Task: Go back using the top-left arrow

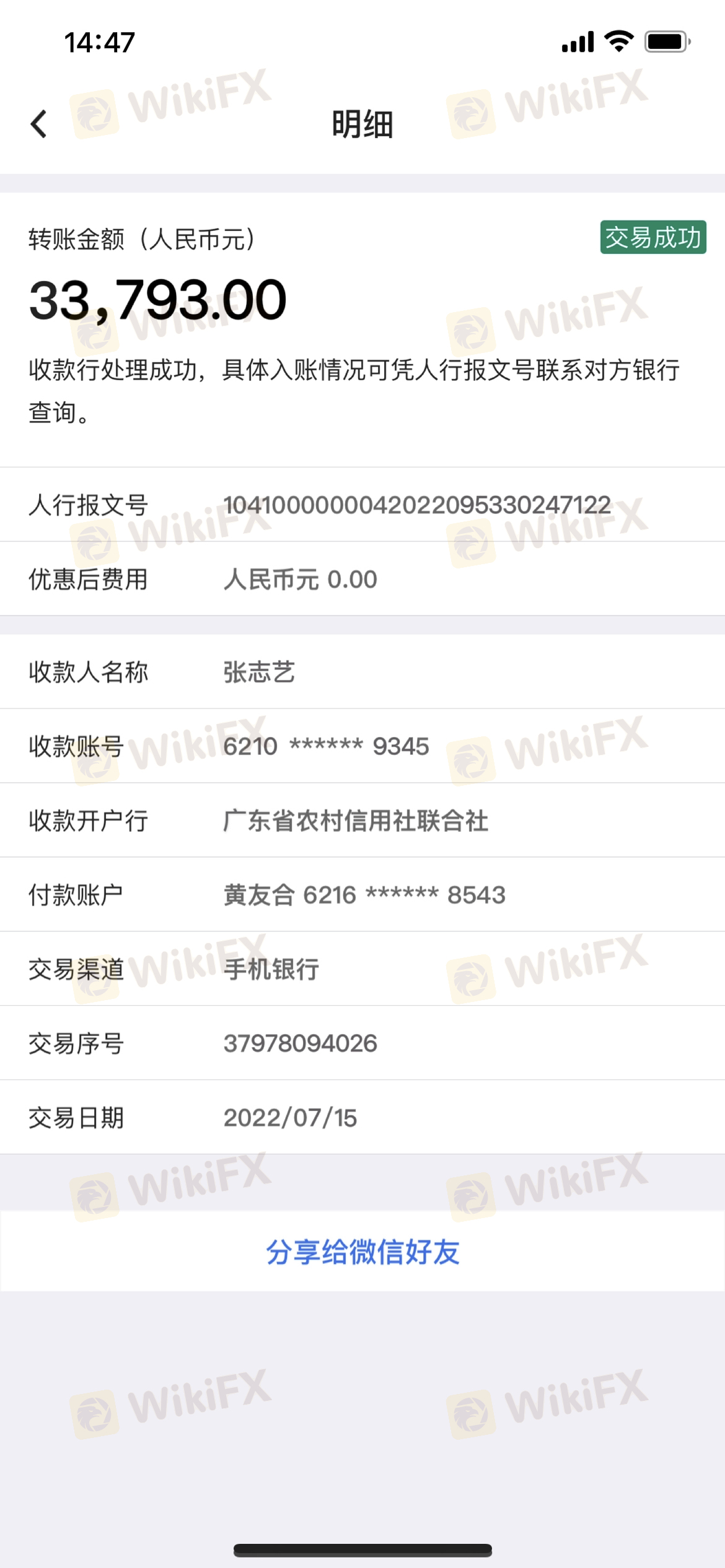Action: (38, 124)
